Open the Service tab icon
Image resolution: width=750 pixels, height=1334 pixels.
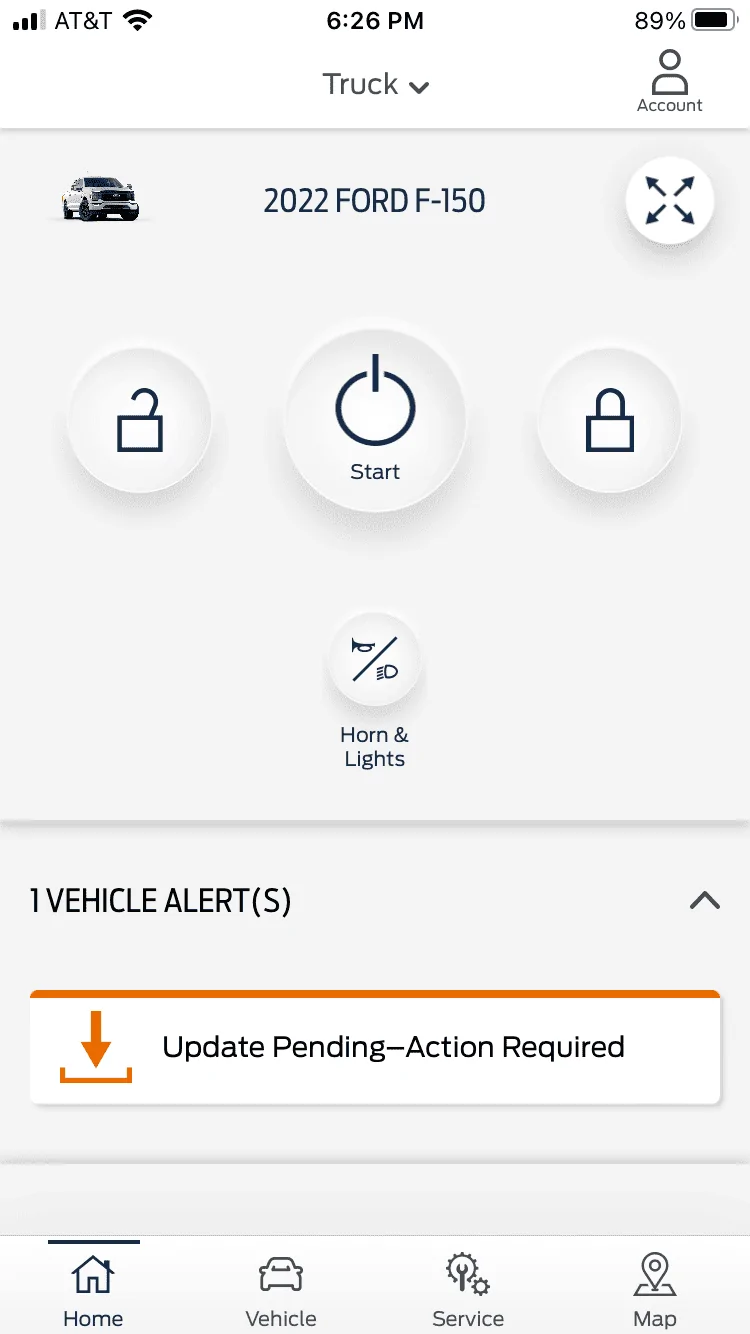[467, 1272]
